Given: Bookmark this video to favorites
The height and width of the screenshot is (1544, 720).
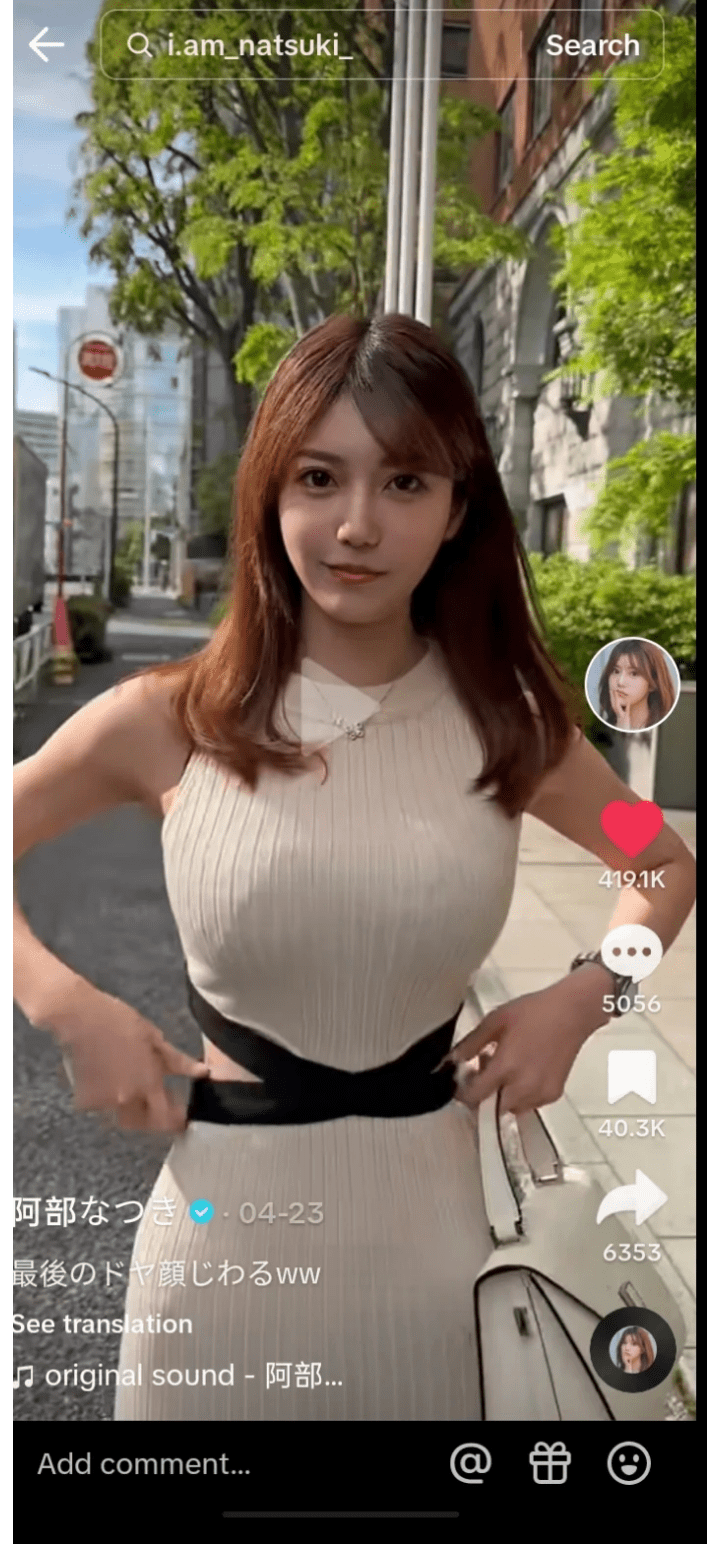Looking at the screenshot, I should 631,1077.
